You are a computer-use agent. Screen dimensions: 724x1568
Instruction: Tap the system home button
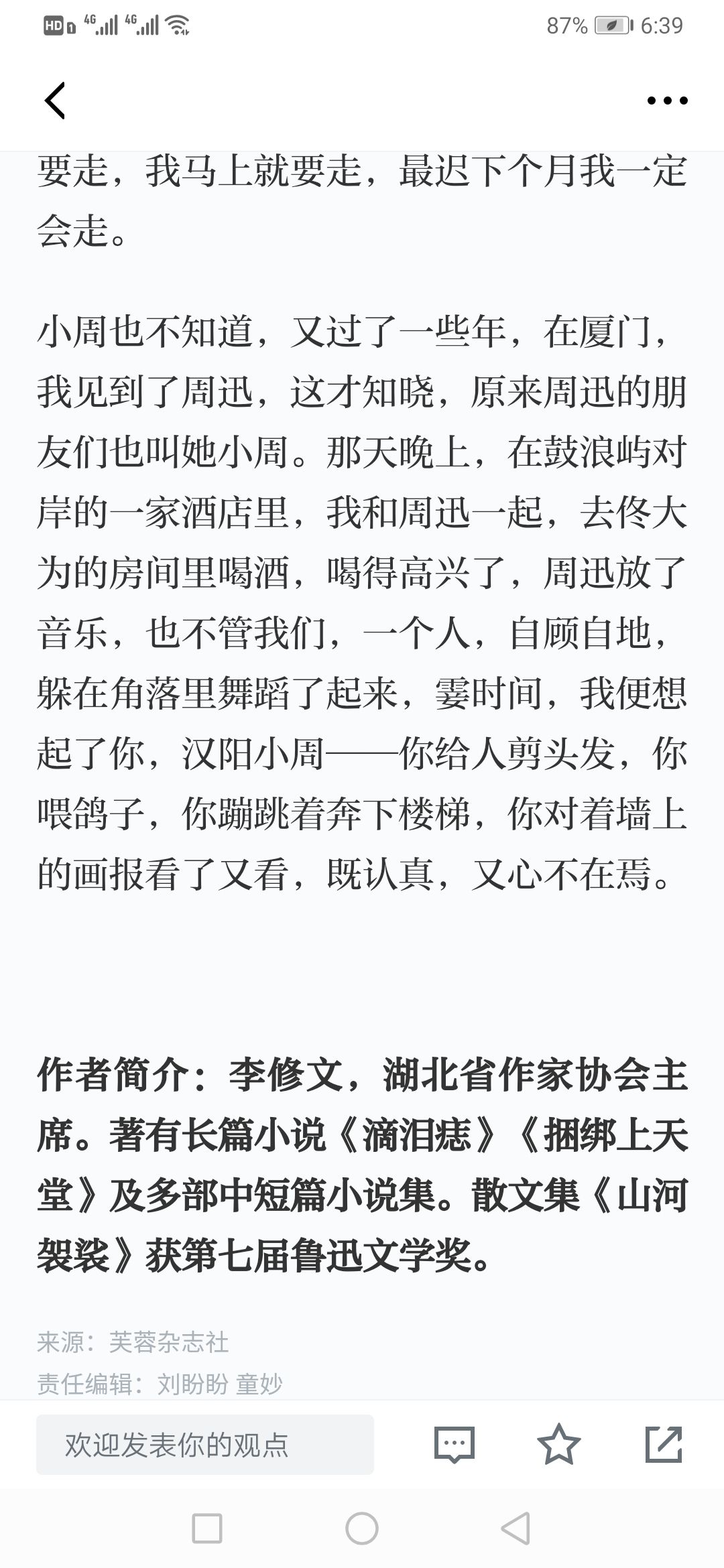[x=362, y=1528]
